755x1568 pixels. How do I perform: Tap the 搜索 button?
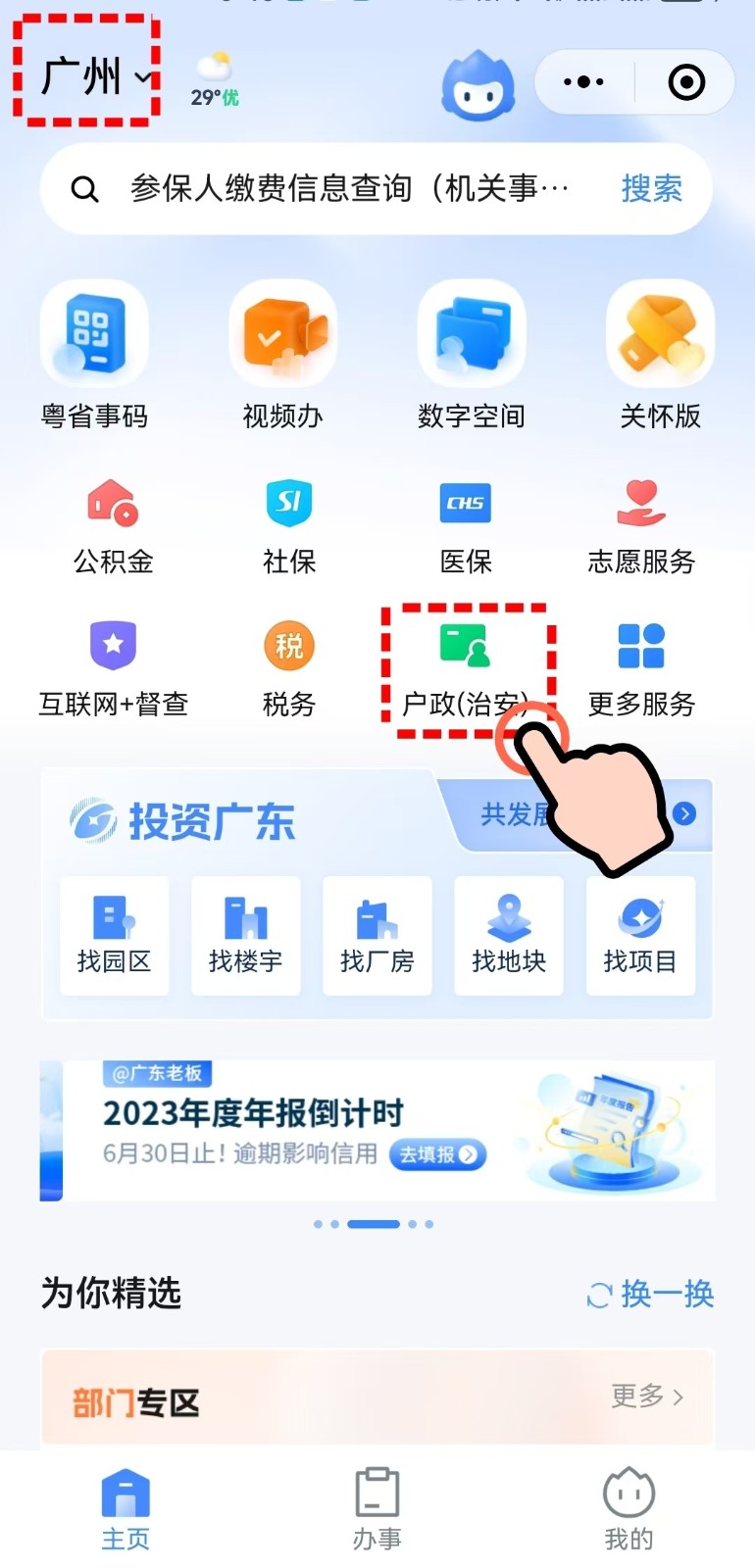[651, 188]
